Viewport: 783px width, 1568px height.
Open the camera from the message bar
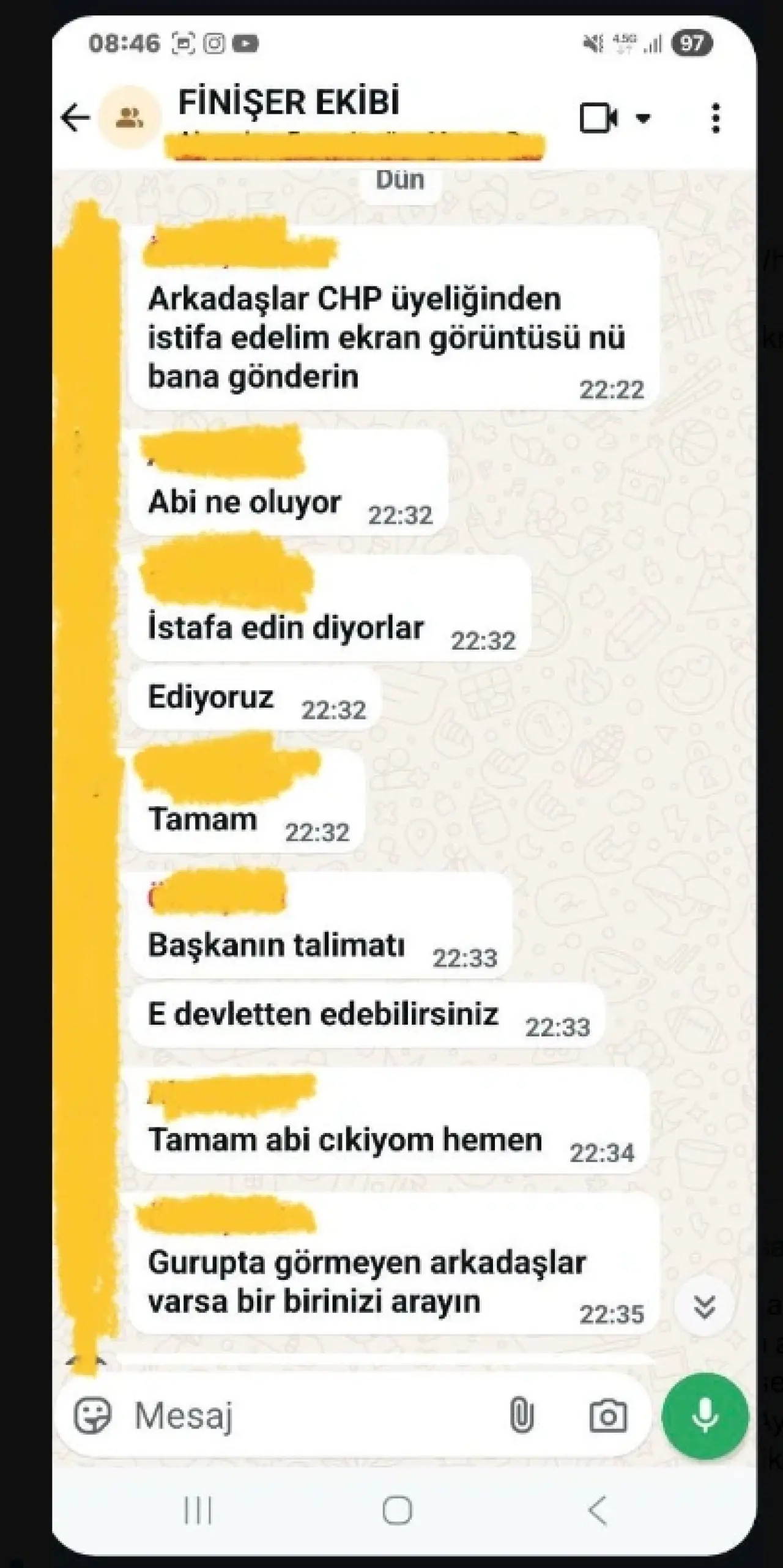click(x=607, y=1416)
